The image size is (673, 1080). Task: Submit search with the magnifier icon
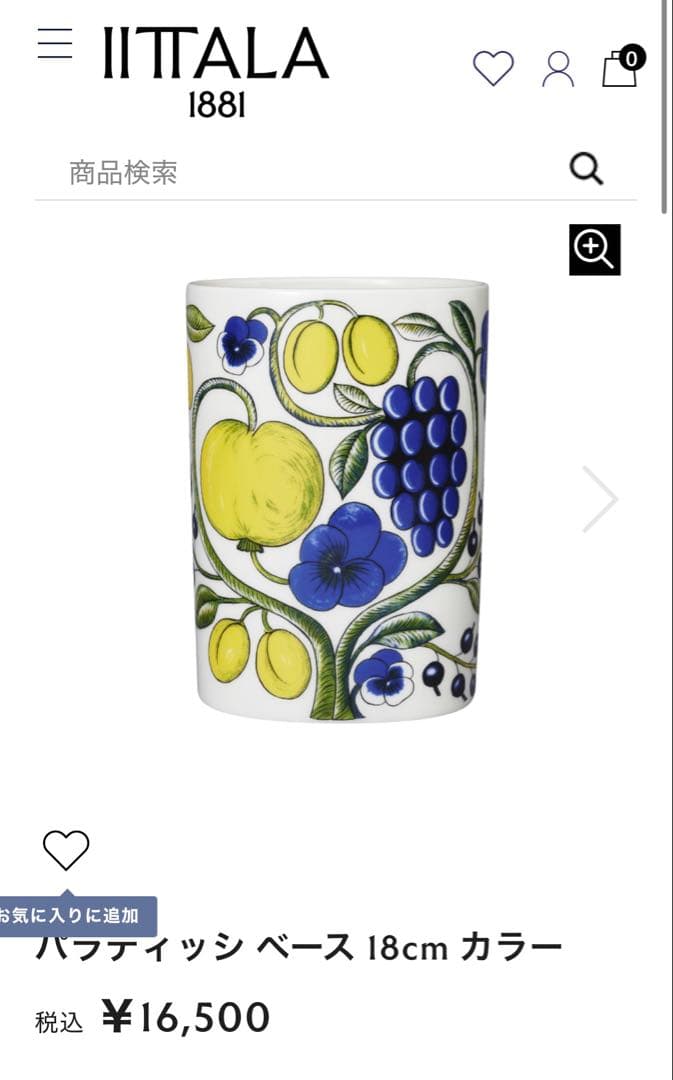(x=587, y=169)
